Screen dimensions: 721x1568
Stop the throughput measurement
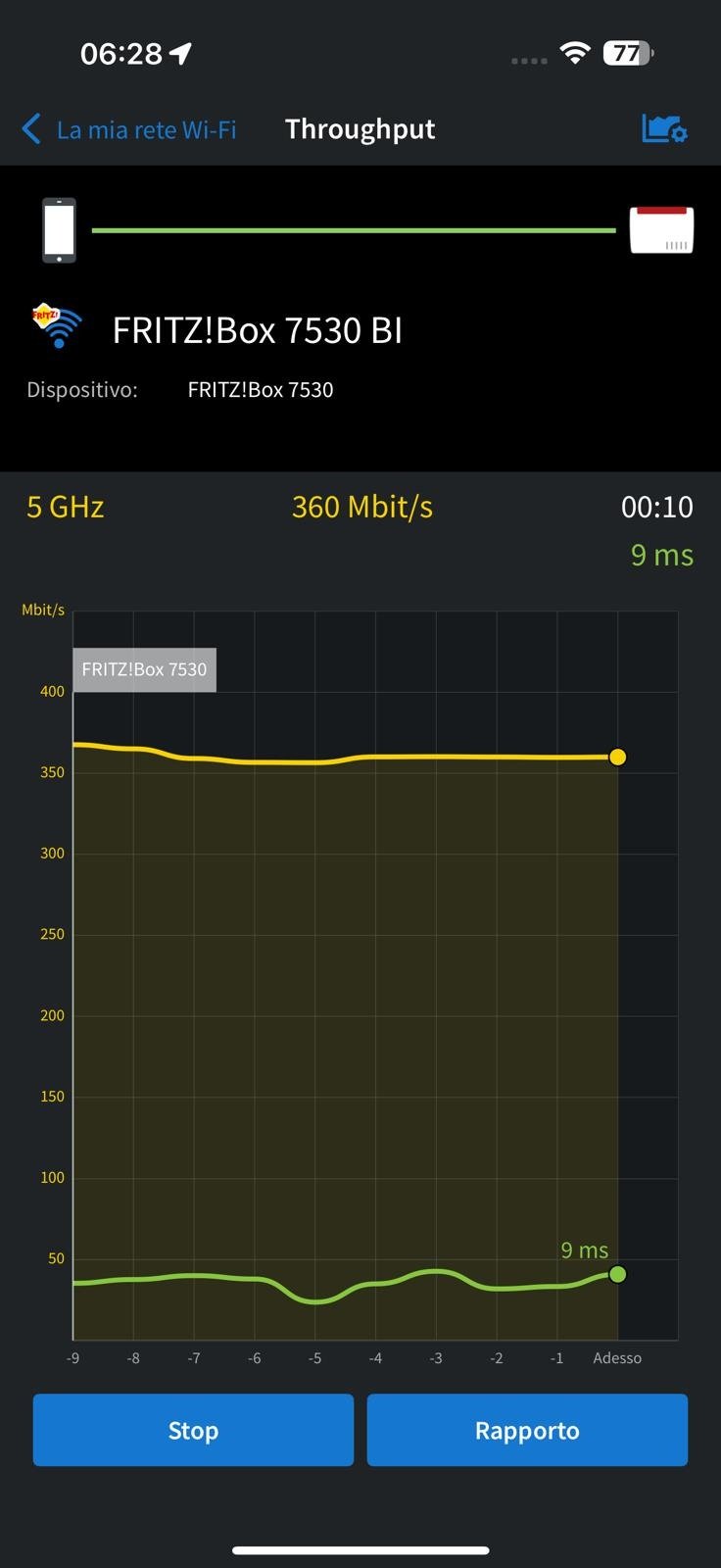193,1430
